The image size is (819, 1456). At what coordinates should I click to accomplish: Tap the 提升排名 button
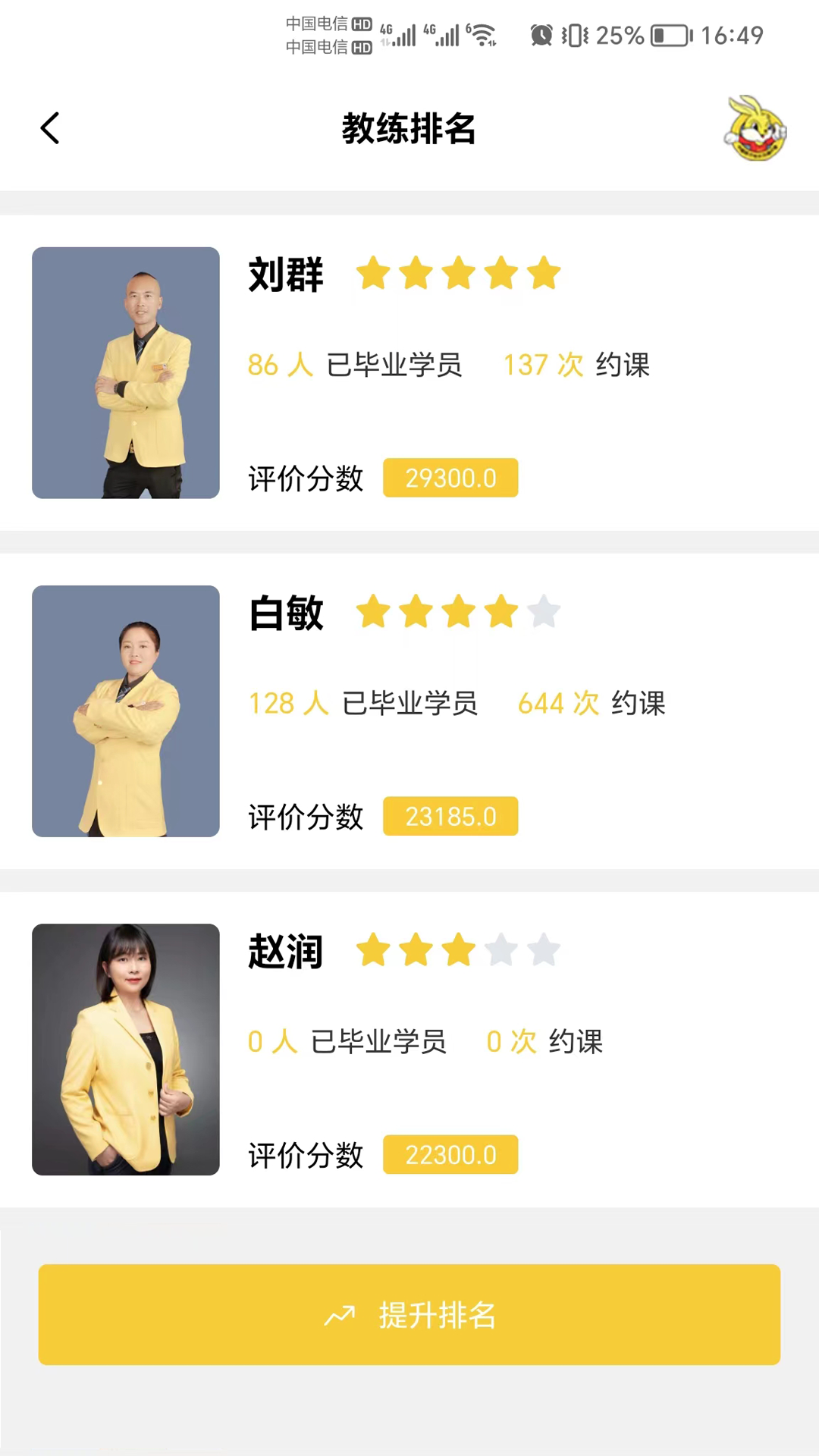coord(409,1314)
